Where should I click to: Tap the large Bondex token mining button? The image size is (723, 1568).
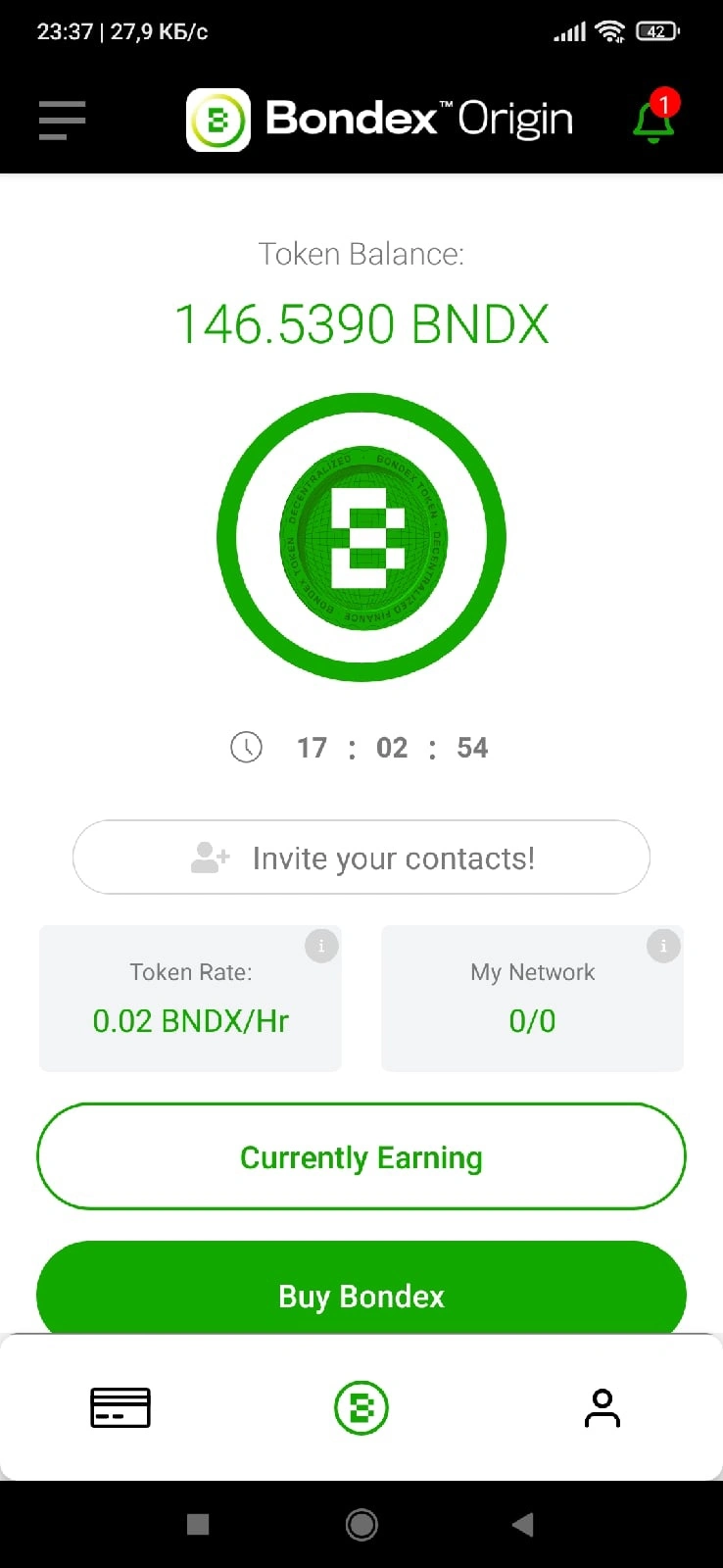click(361, 537)
